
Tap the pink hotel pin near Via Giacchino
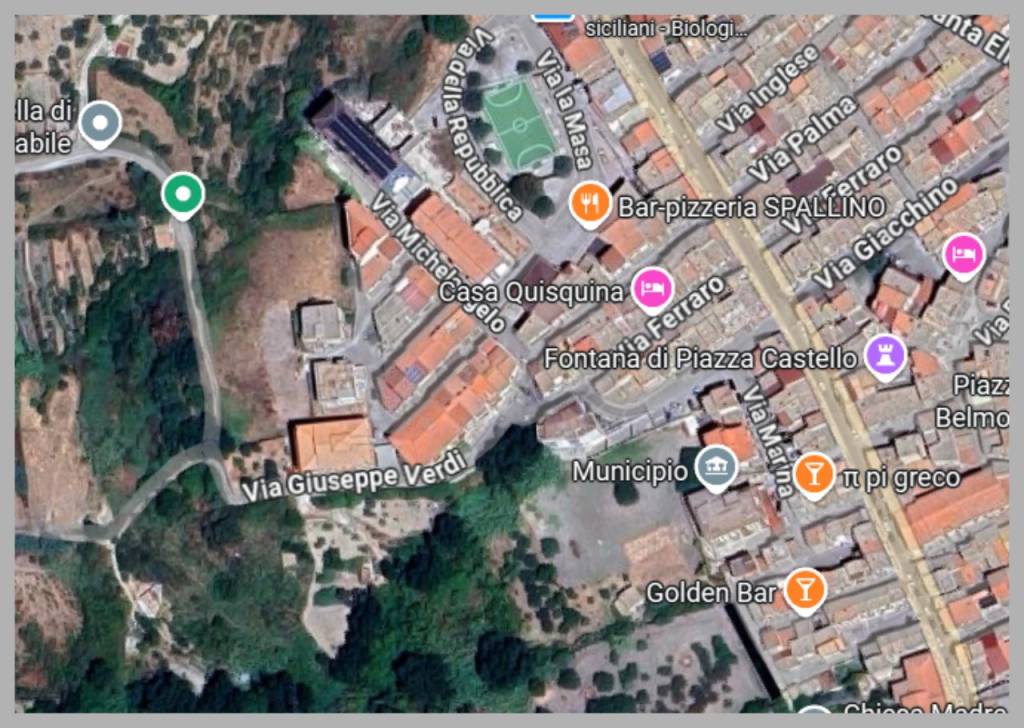tap(964, 254)
